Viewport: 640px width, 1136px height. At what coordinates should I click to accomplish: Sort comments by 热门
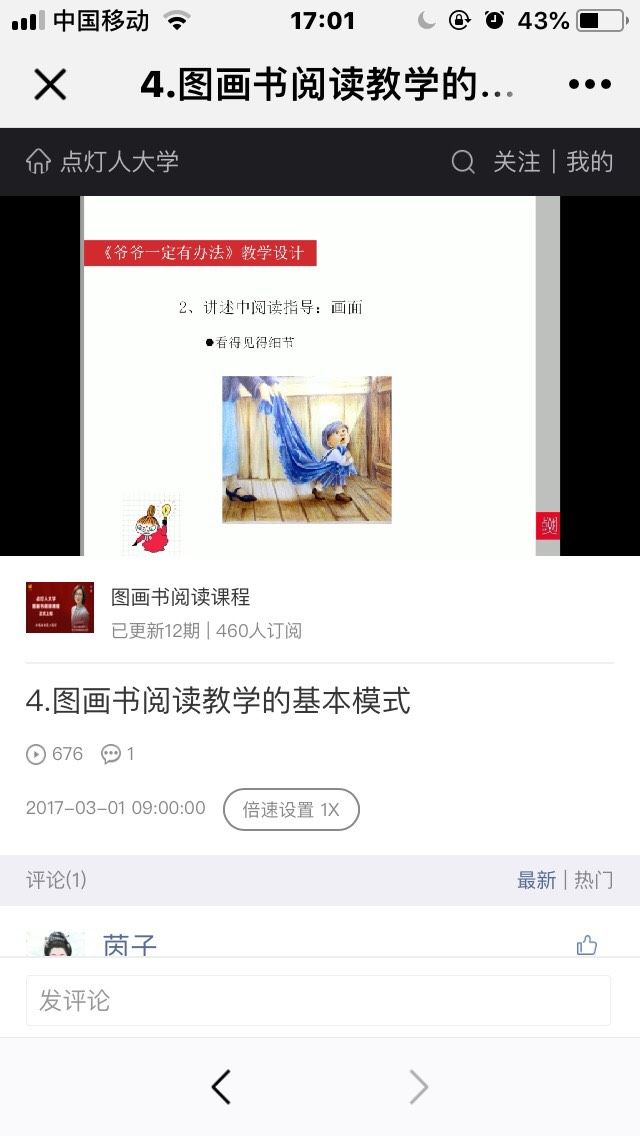pos(594,880)
